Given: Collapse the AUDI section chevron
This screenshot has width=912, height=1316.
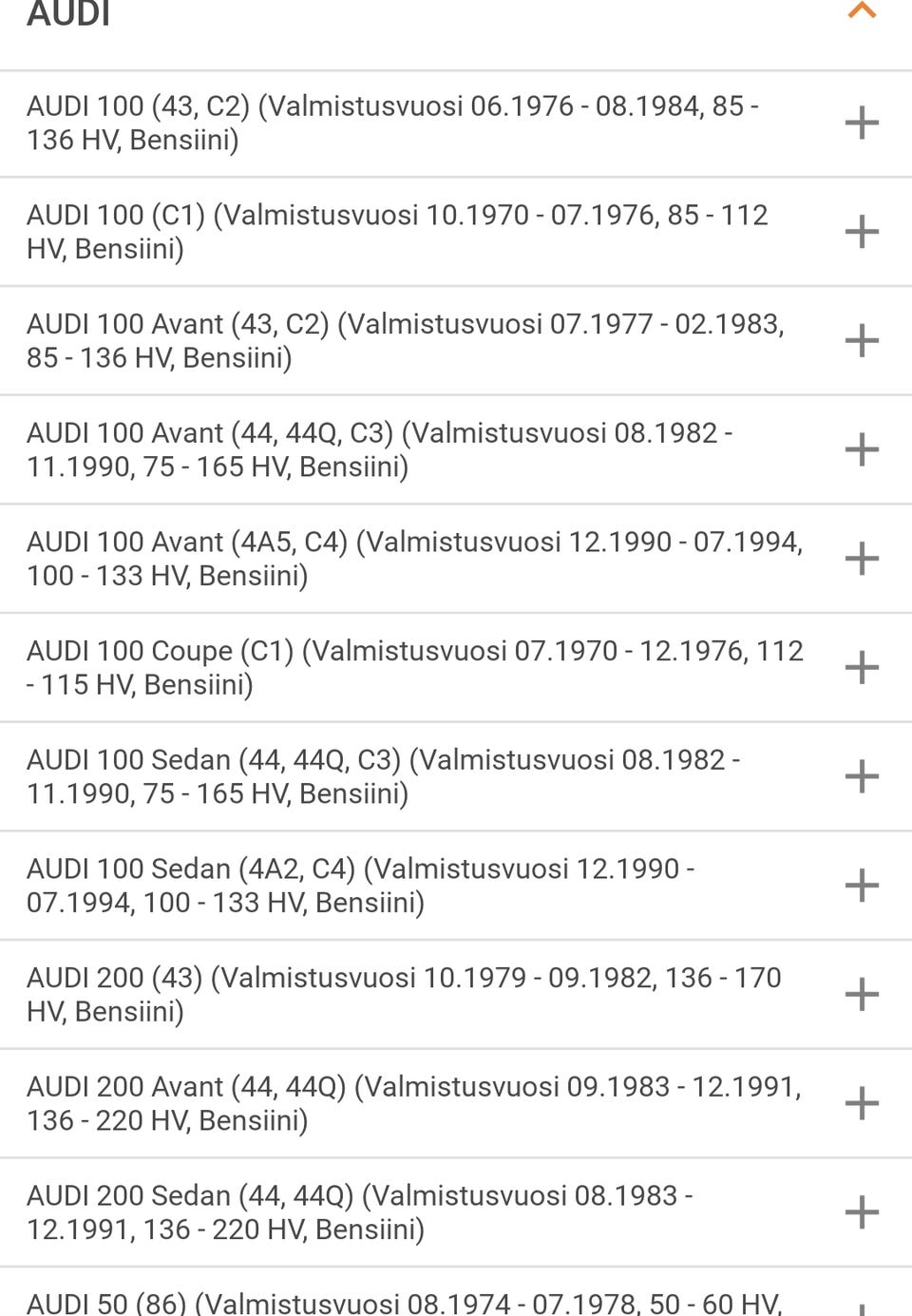Looking at the screenshot, I should tap(862, 11).
